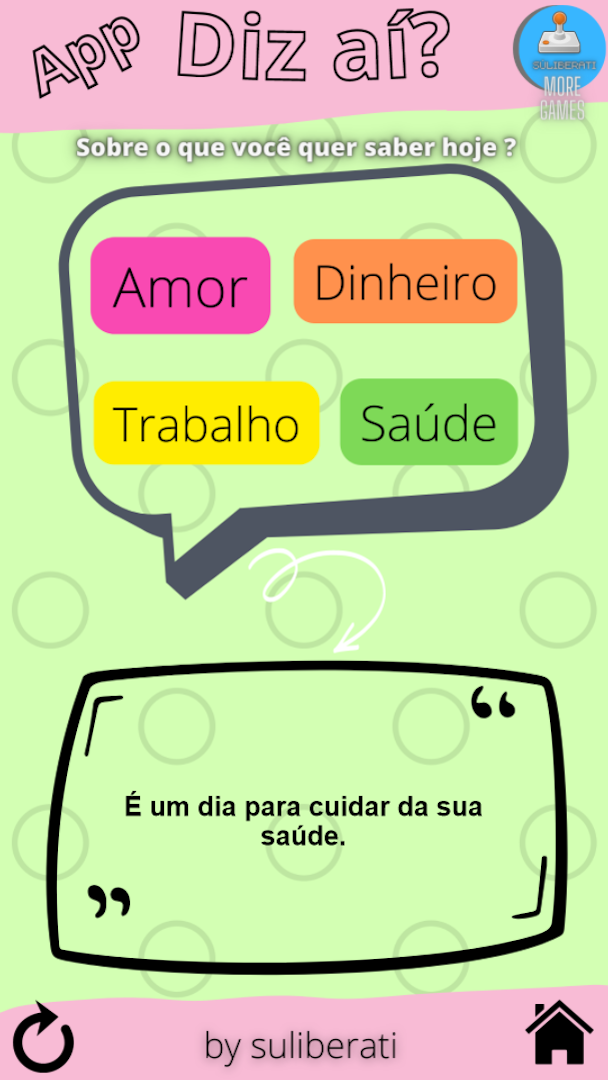Select the Dinheiro button
Viewport: 608px width, 1080px height.
pyautogui.click(x=405, y=281)
